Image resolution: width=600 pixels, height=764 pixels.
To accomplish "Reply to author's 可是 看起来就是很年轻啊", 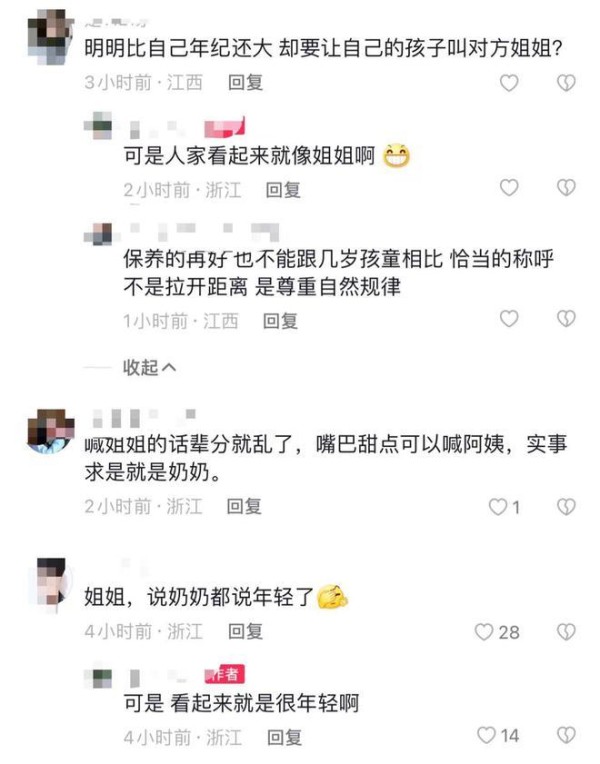I will (284, 738).
